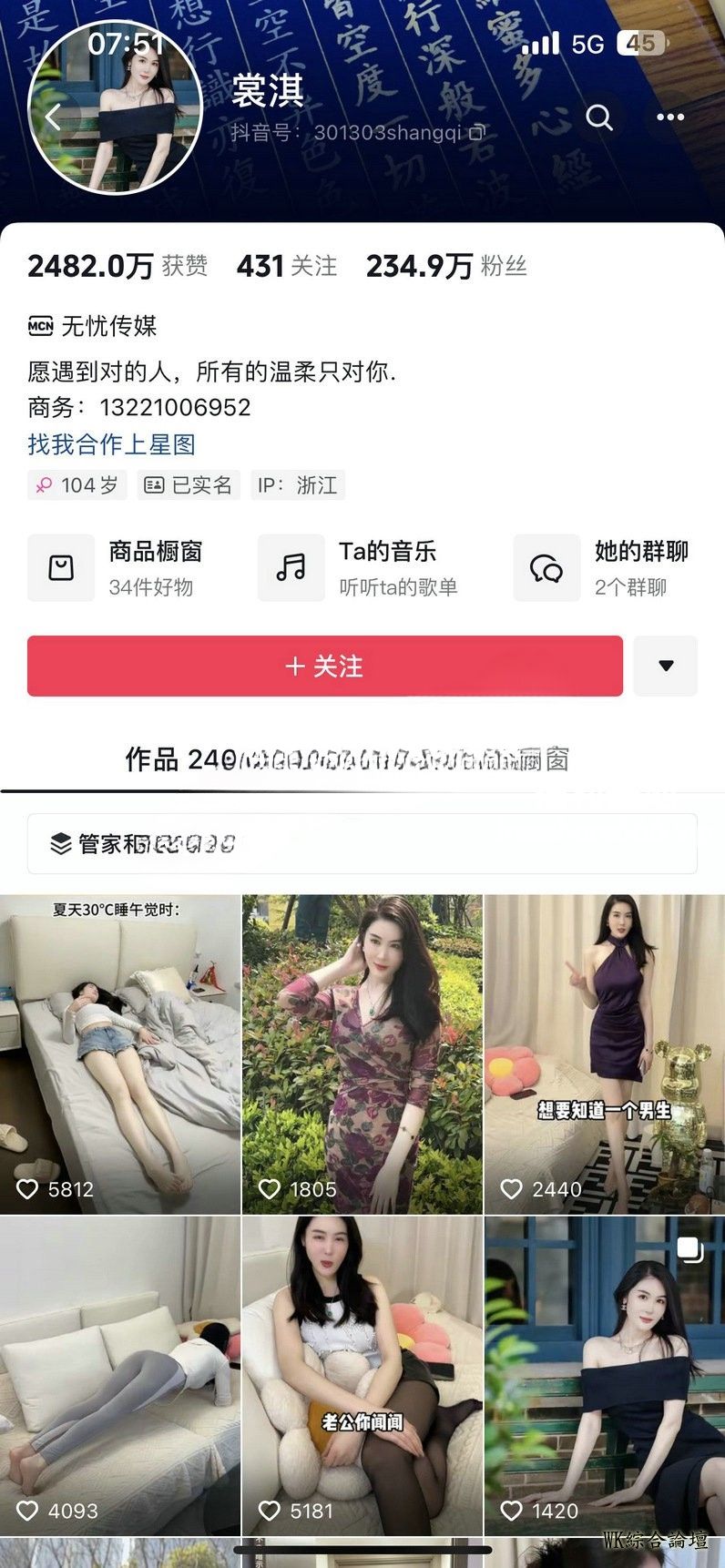Open the video with 5812 likes
This screenshot has width=725, height=1568.
(119, 1054)
